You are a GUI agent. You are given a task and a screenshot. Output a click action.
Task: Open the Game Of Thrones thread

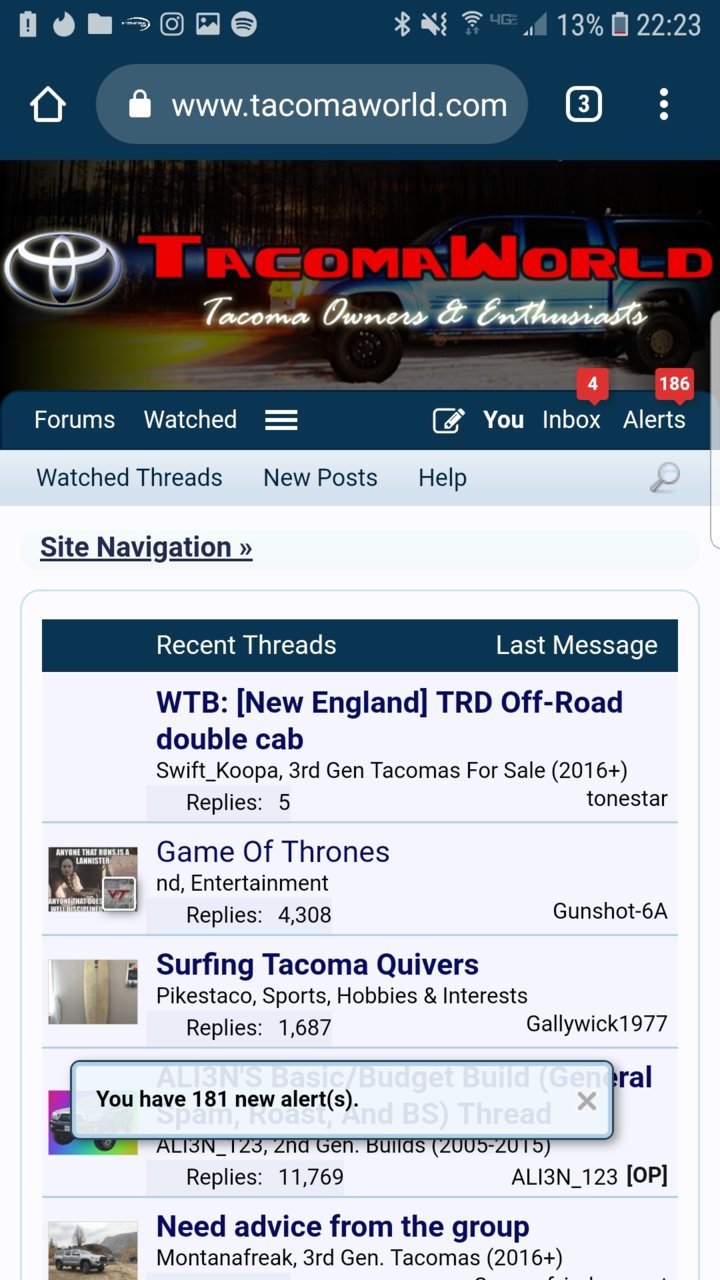coord(273,852)
